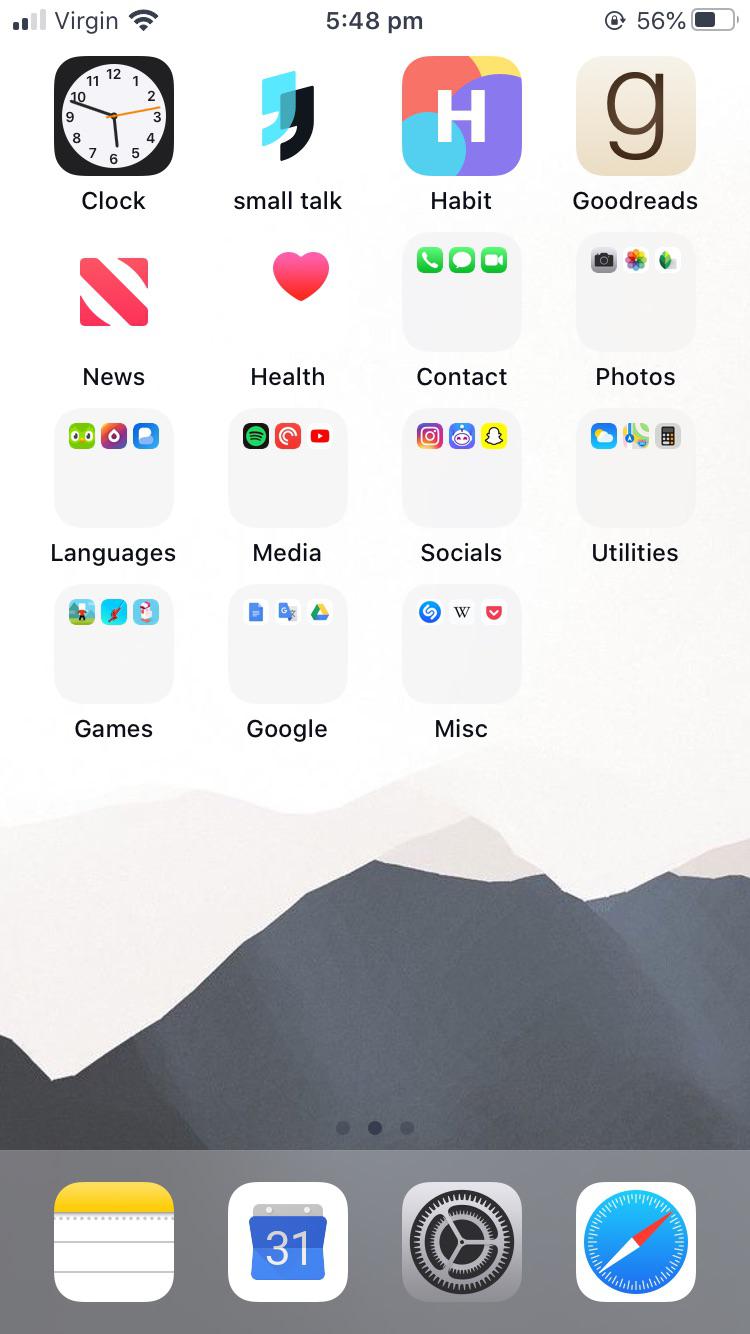Image resolution: width=750 pixels, height=1334 pixels.
Task: Open Apple News
Action: pyautogui.click(x=113, y=291)
